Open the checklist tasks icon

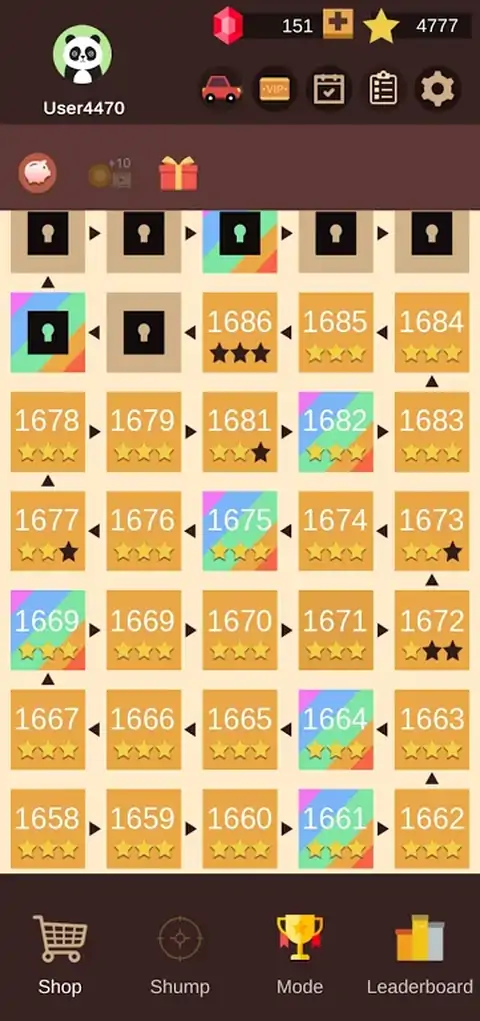[384, 89]
